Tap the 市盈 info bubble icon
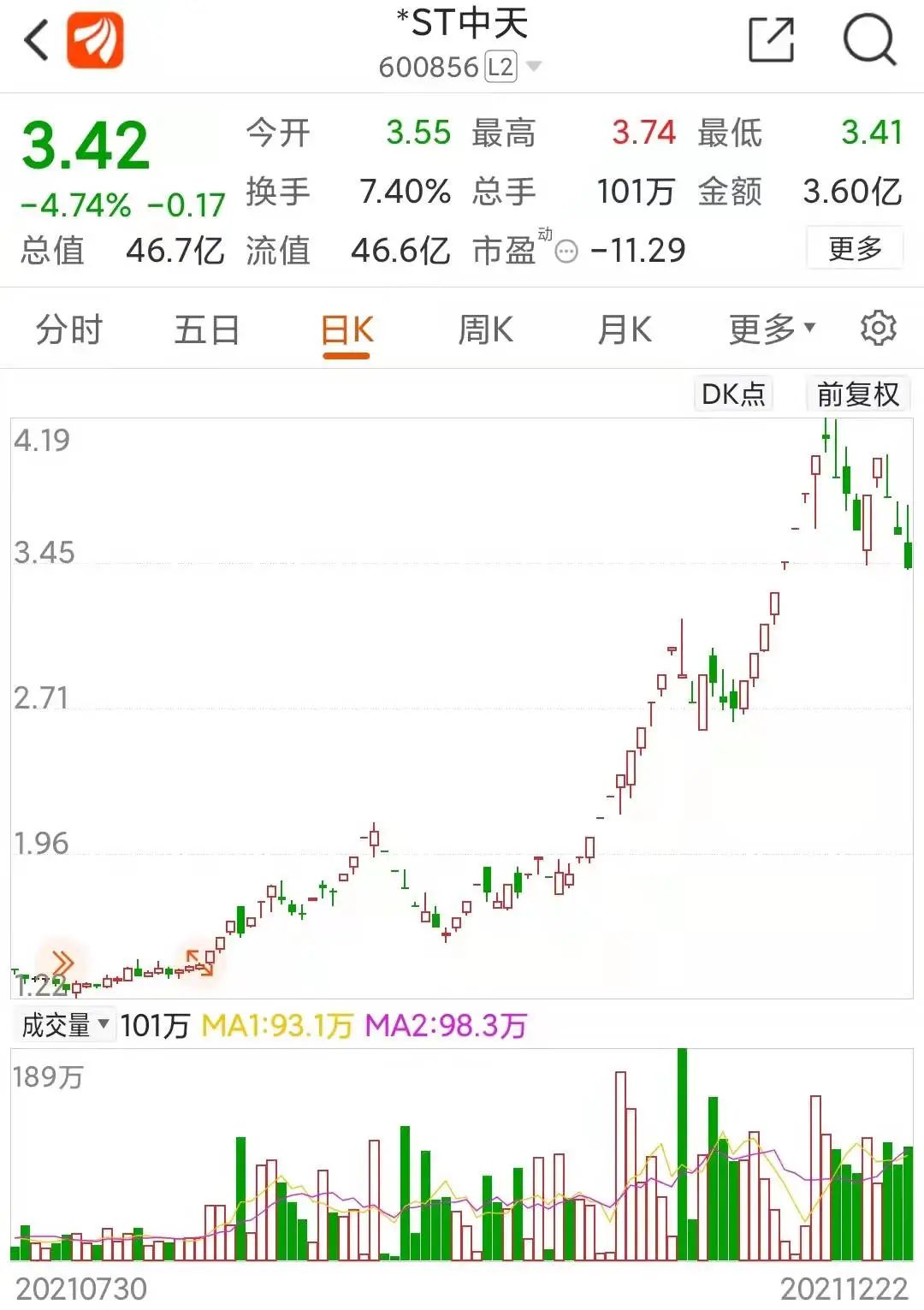The height and width of the screenshot is (1310, 924). (566, 252)
